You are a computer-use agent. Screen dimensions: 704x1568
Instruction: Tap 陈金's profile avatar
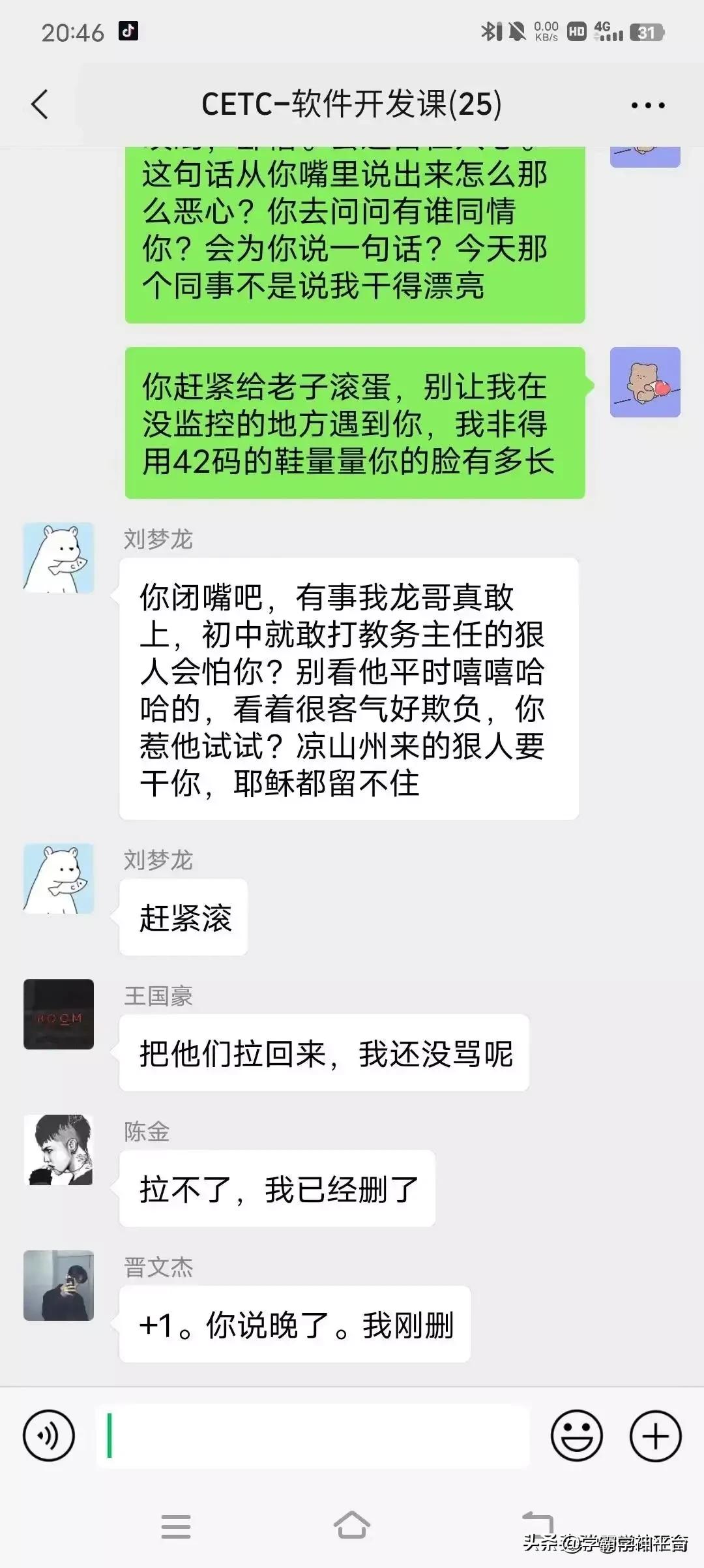pos(58,1148)
